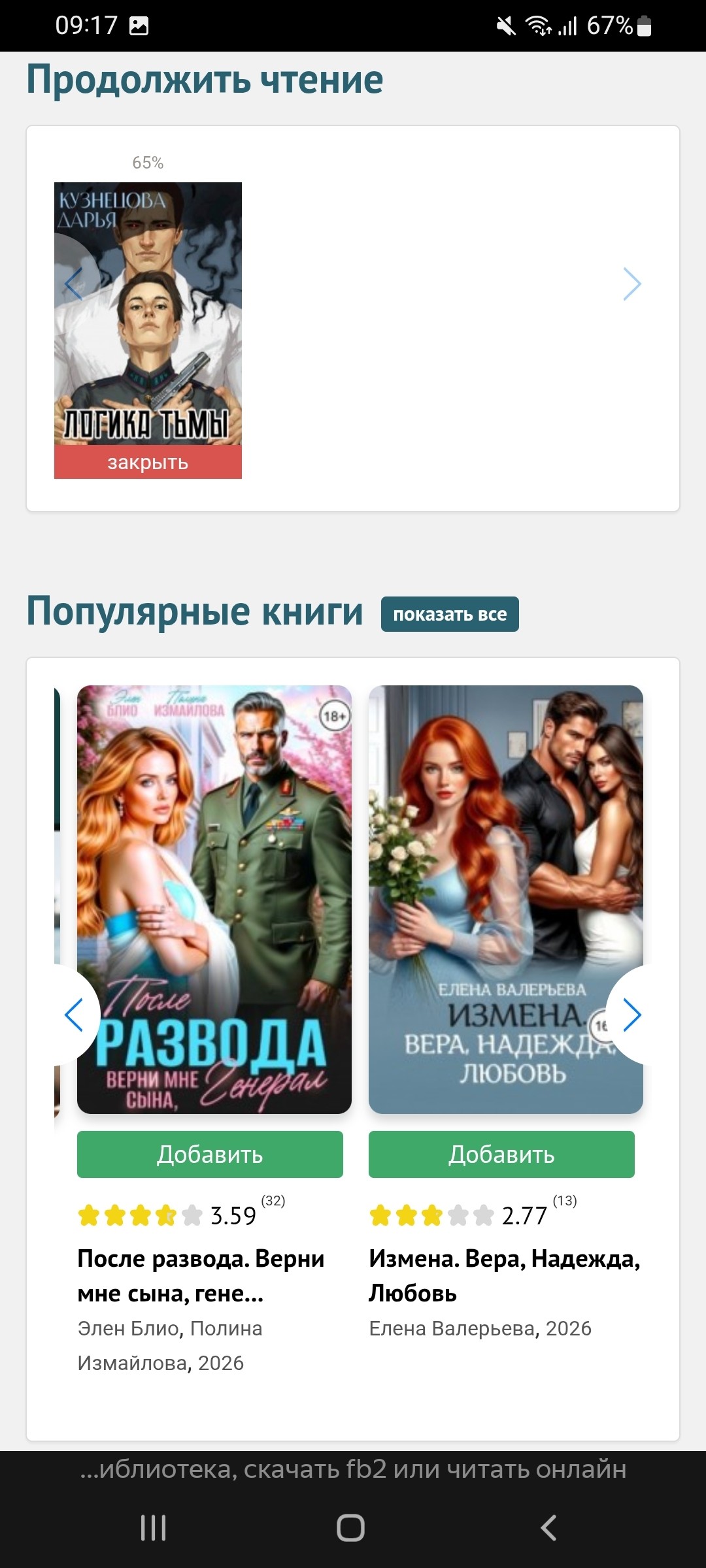The width and height of the screenshot is (706, 1568).
Task: Open title link После развода. Верни мне сына
Action: 201,1275
